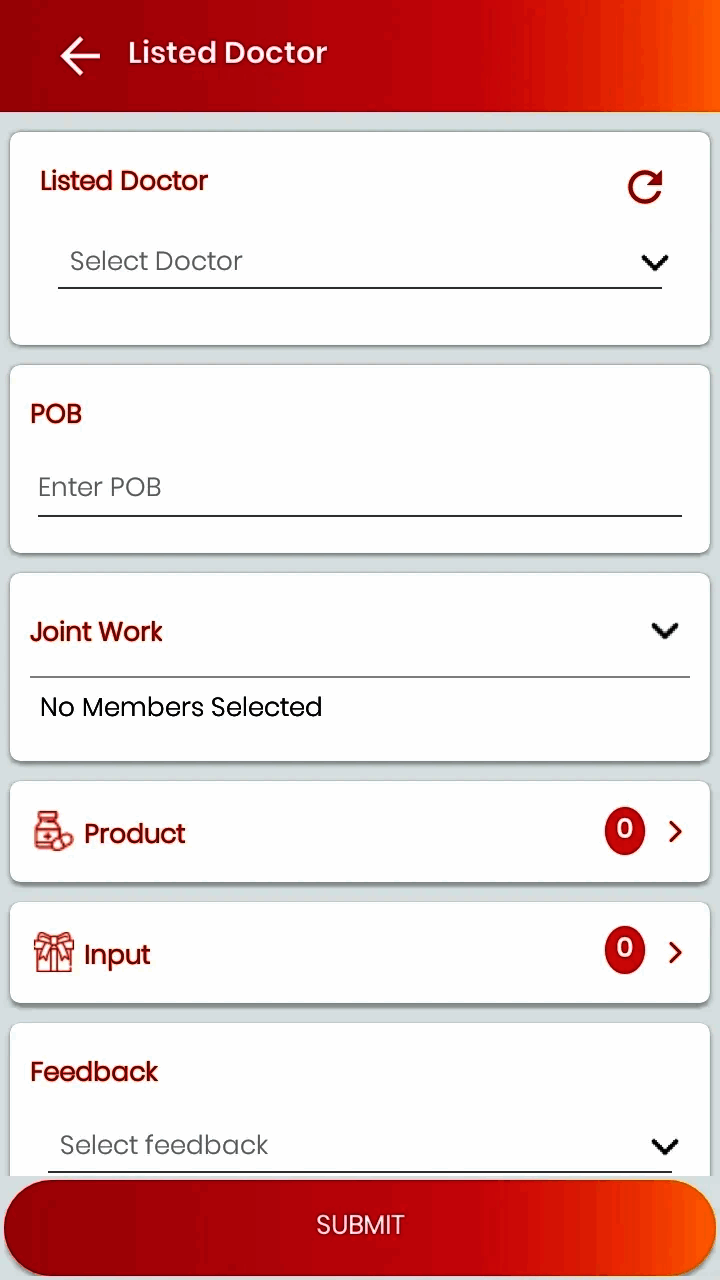Open the Select Doctor dropdown

tap(360, 262)
